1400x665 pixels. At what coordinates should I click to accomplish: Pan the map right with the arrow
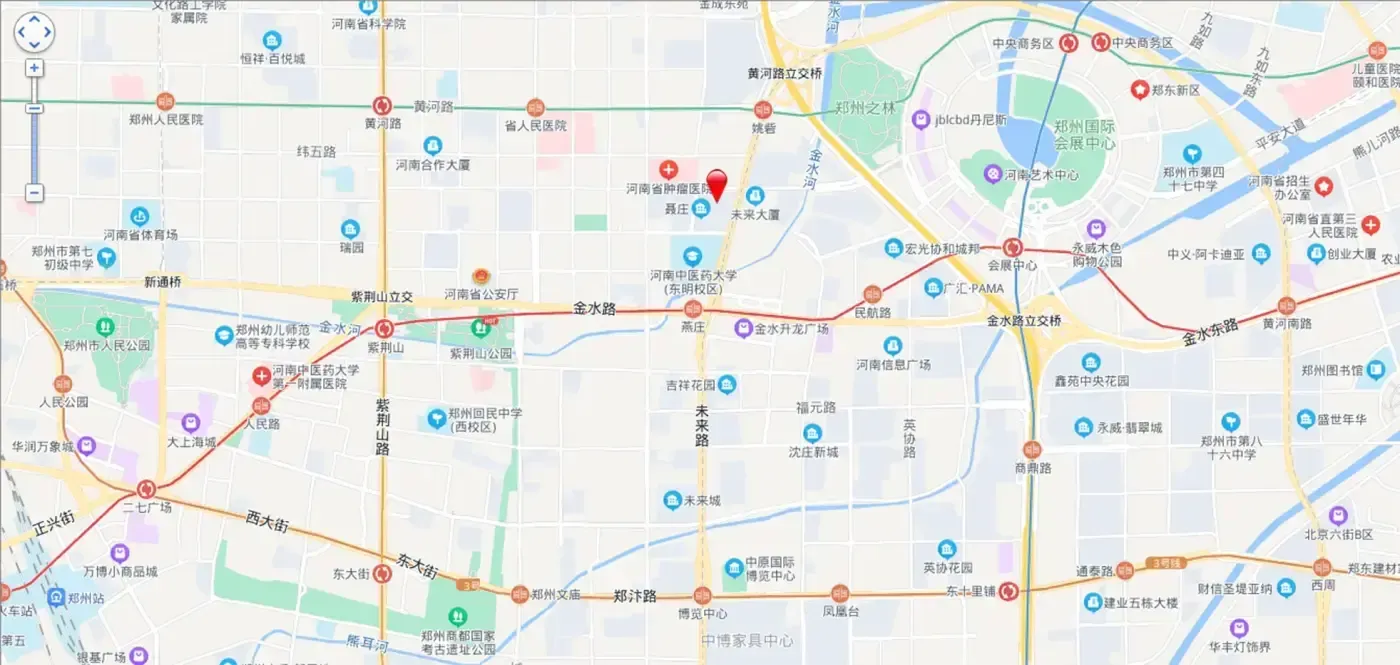click(47, 33)
